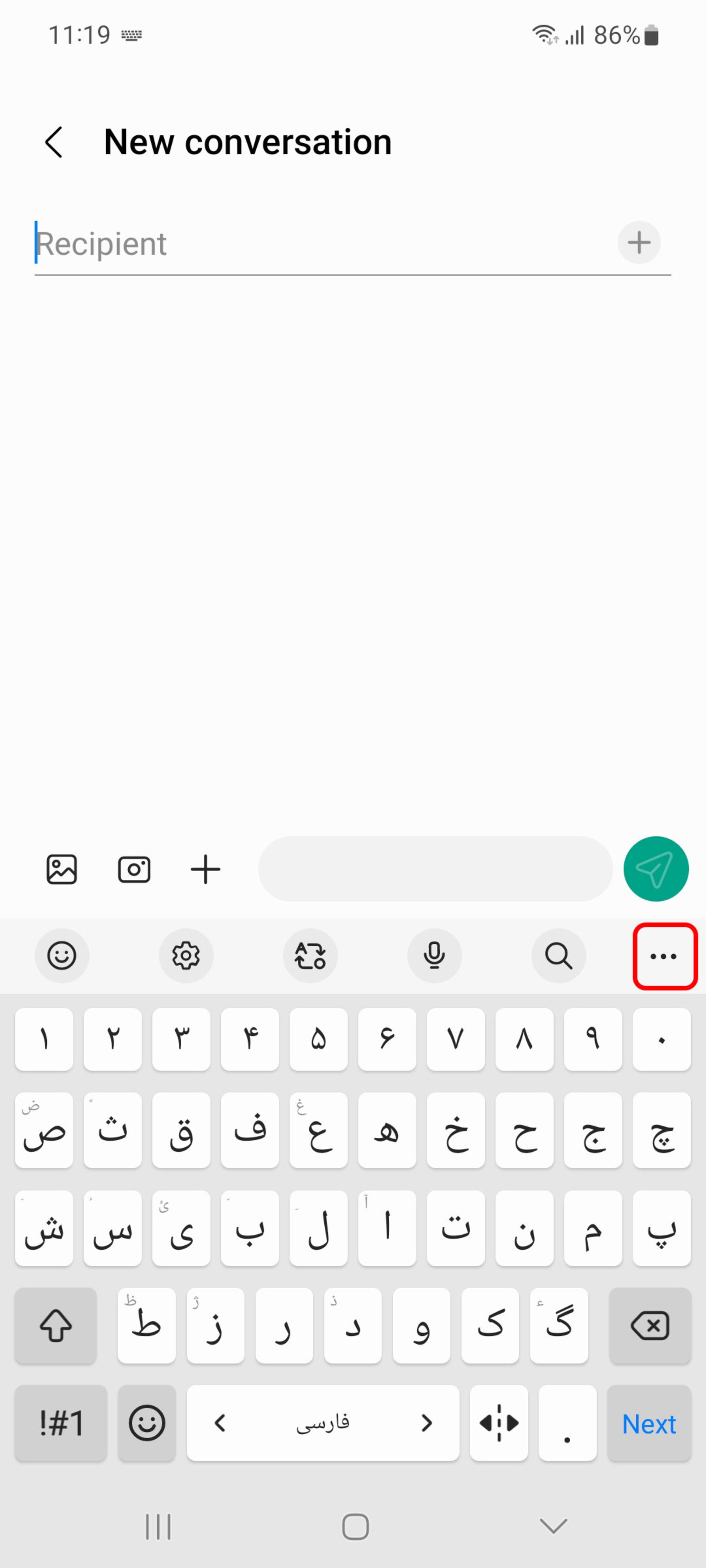
Task: Tap the Recipient input field
Action: pos(317,244)
